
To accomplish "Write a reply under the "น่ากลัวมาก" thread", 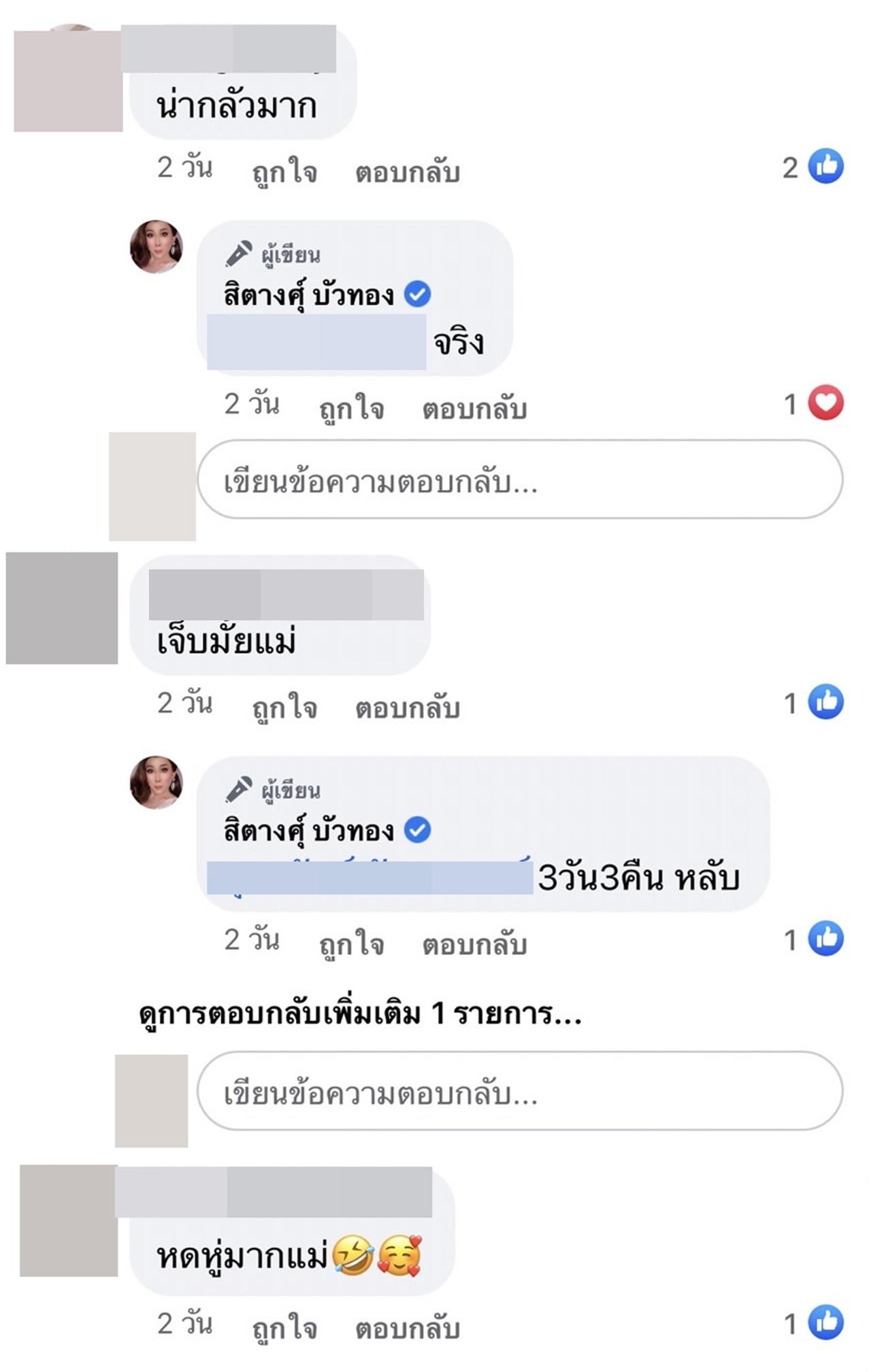I will pyautogui.click(x=519, y=480).
